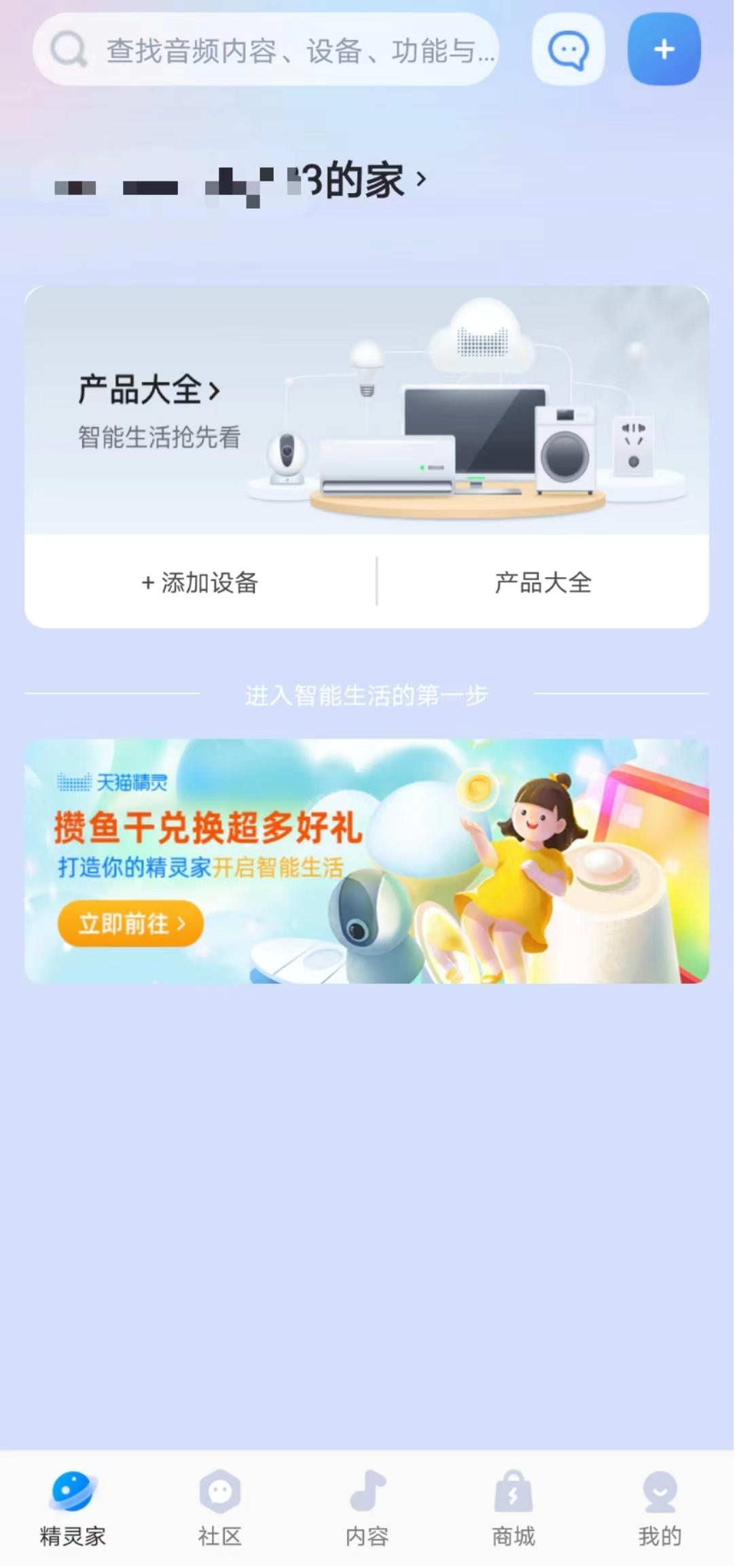The image size is (735, 1568).
Task: Open 产品大全 from the card footer
Action: pyautogui.click(x=541, y=583)
